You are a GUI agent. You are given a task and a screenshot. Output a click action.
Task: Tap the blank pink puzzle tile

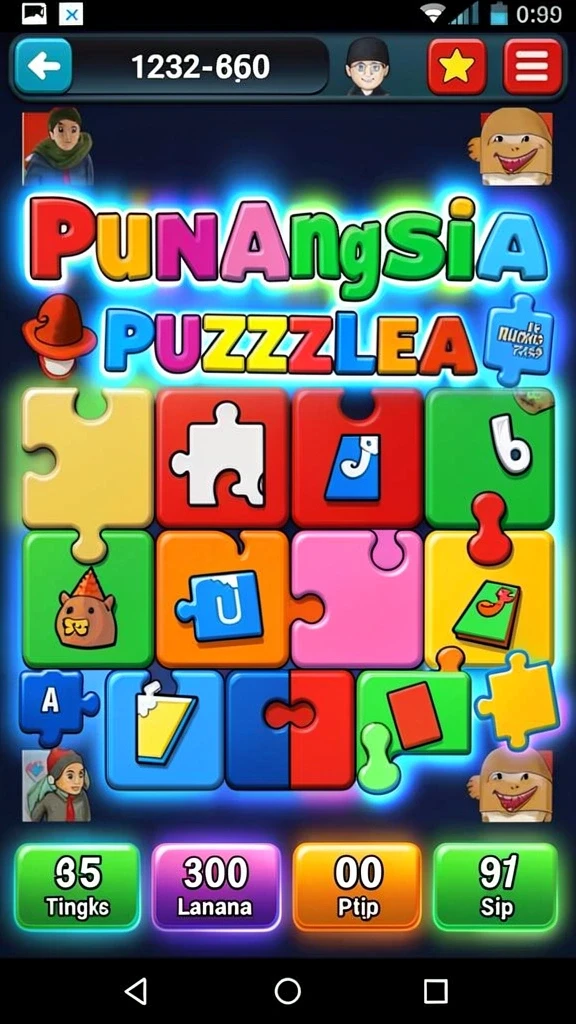click(x=357, y=600)
